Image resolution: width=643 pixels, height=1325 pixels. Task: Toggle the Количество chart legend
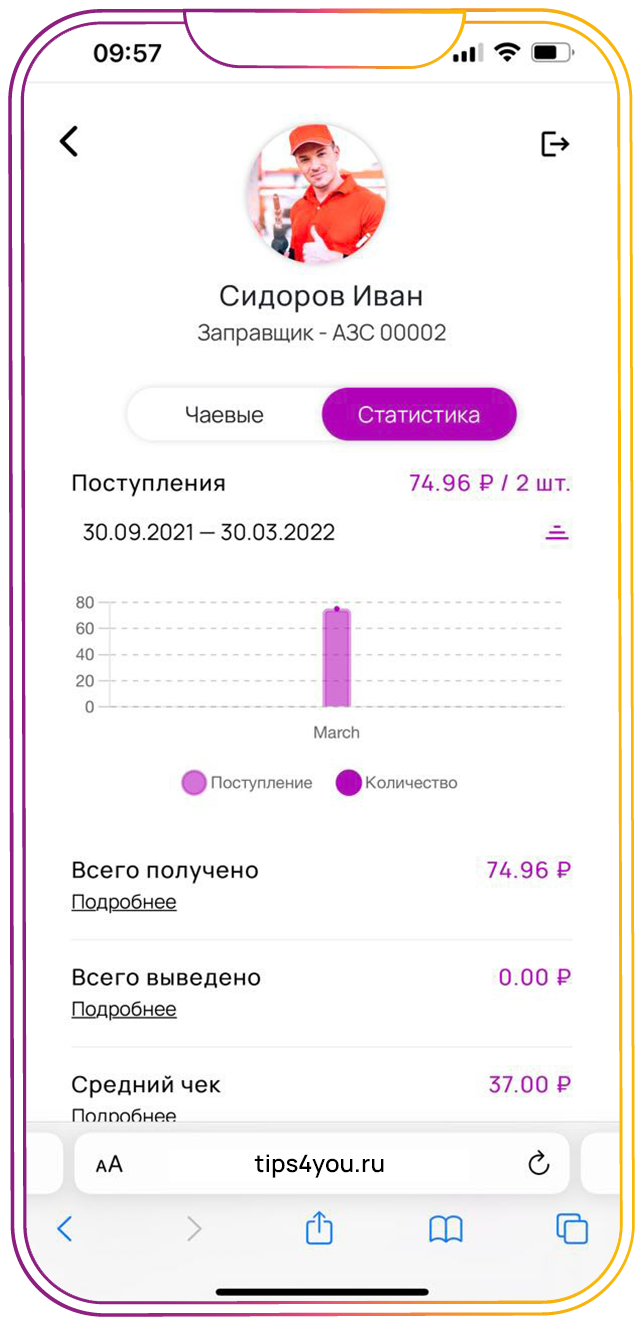point(398,783)
